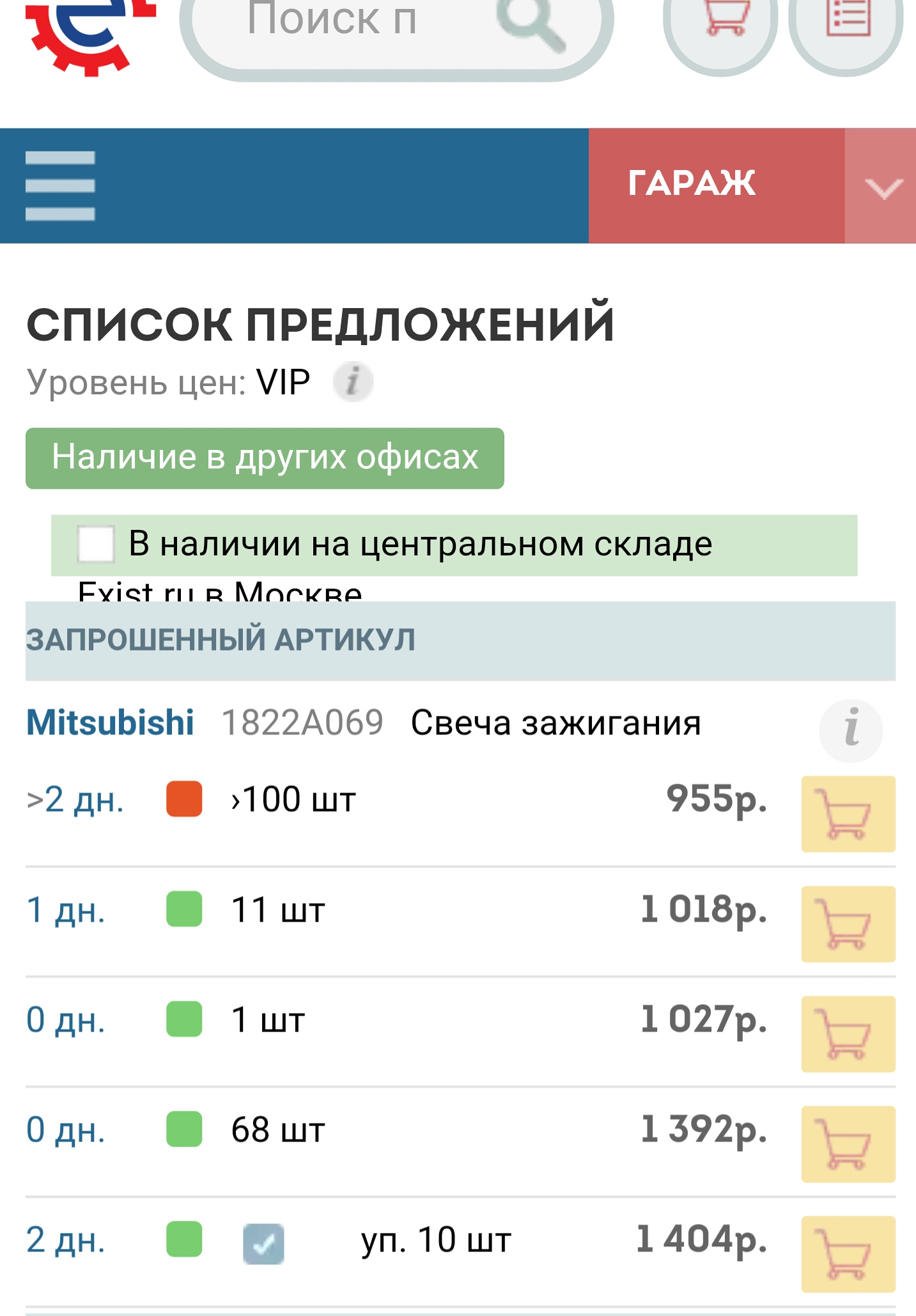The height and width of the screenshot is (1316, 916).
Task: Add the 1 018р. offer to cart
Action: tap(848, 924)
